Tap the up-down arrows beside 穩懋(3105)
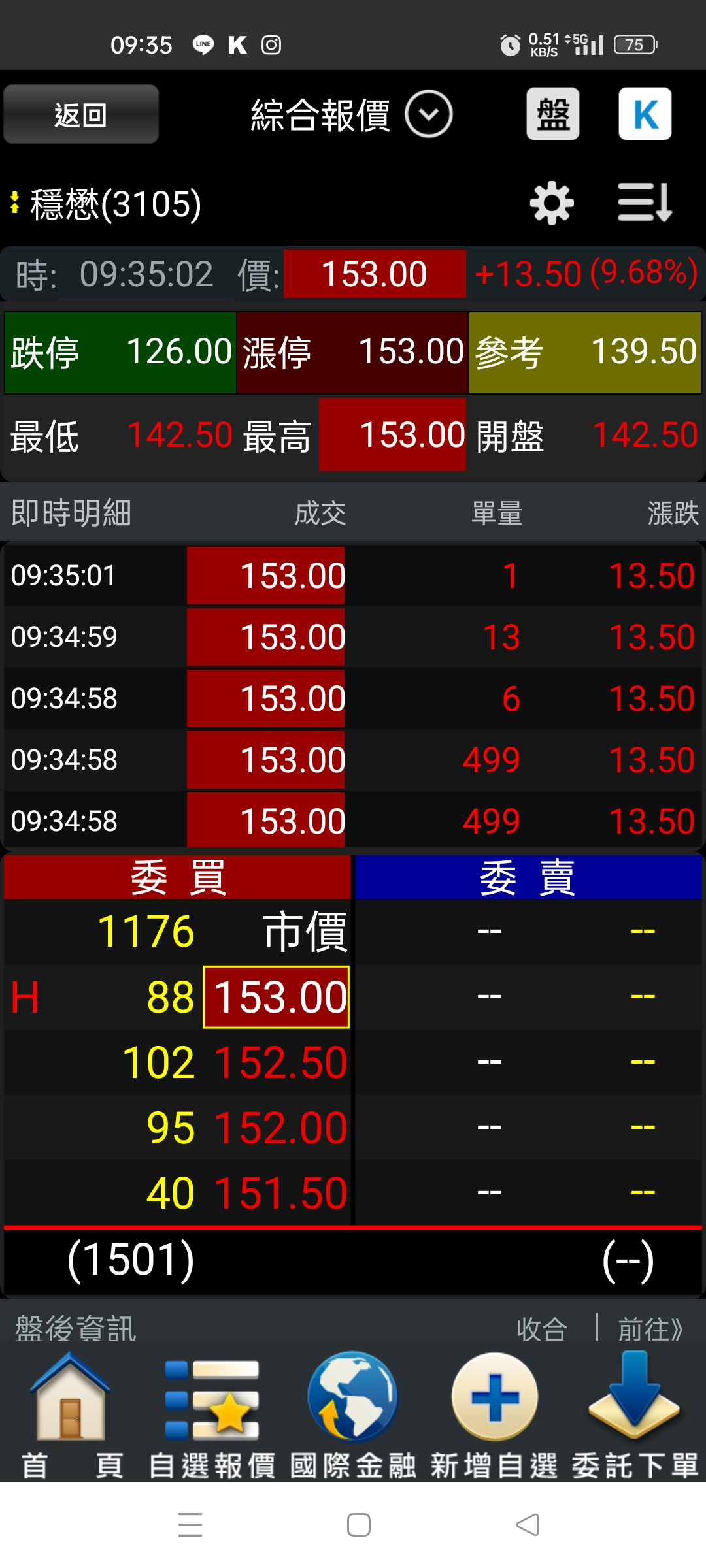 coord(14,203)
